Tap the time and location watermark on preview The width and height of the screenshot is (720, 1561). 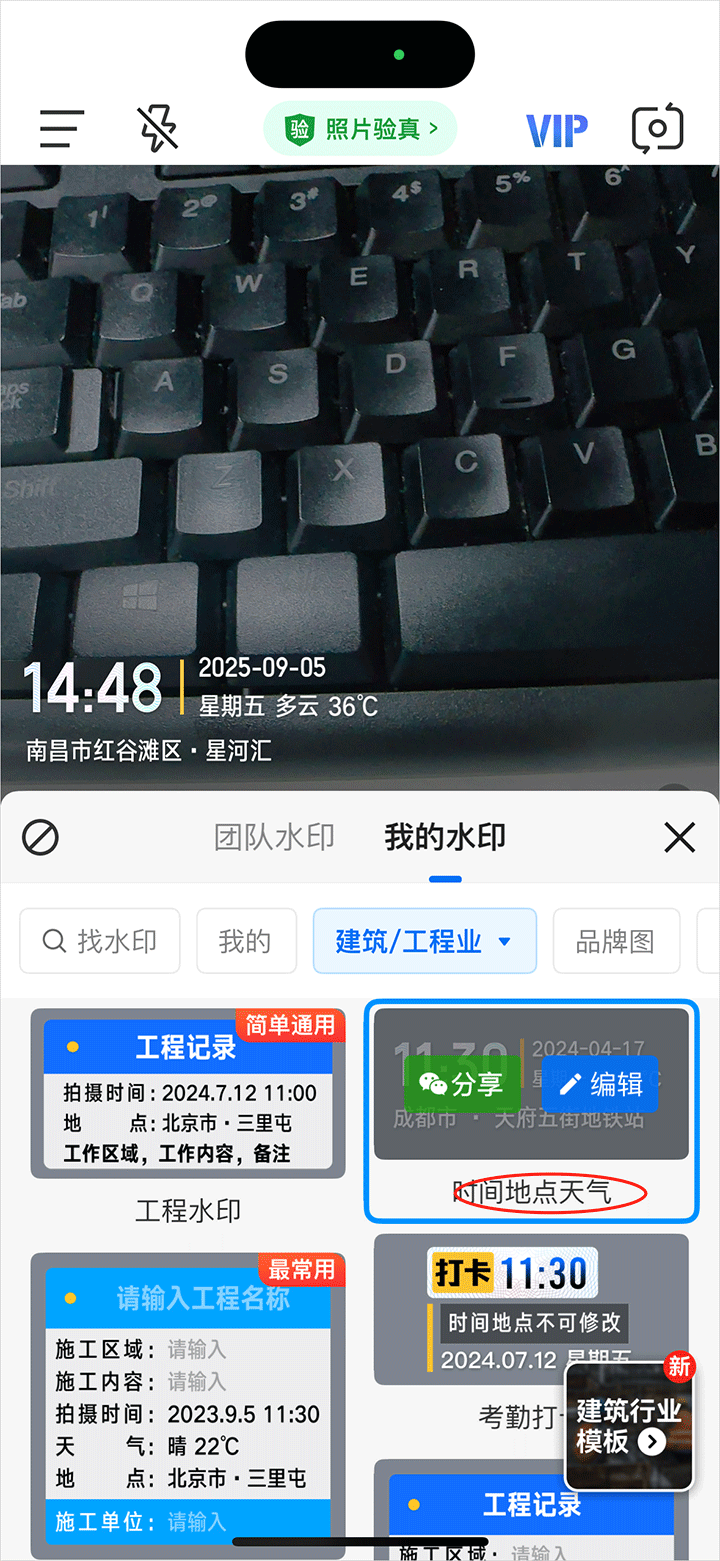coord(200,706)
